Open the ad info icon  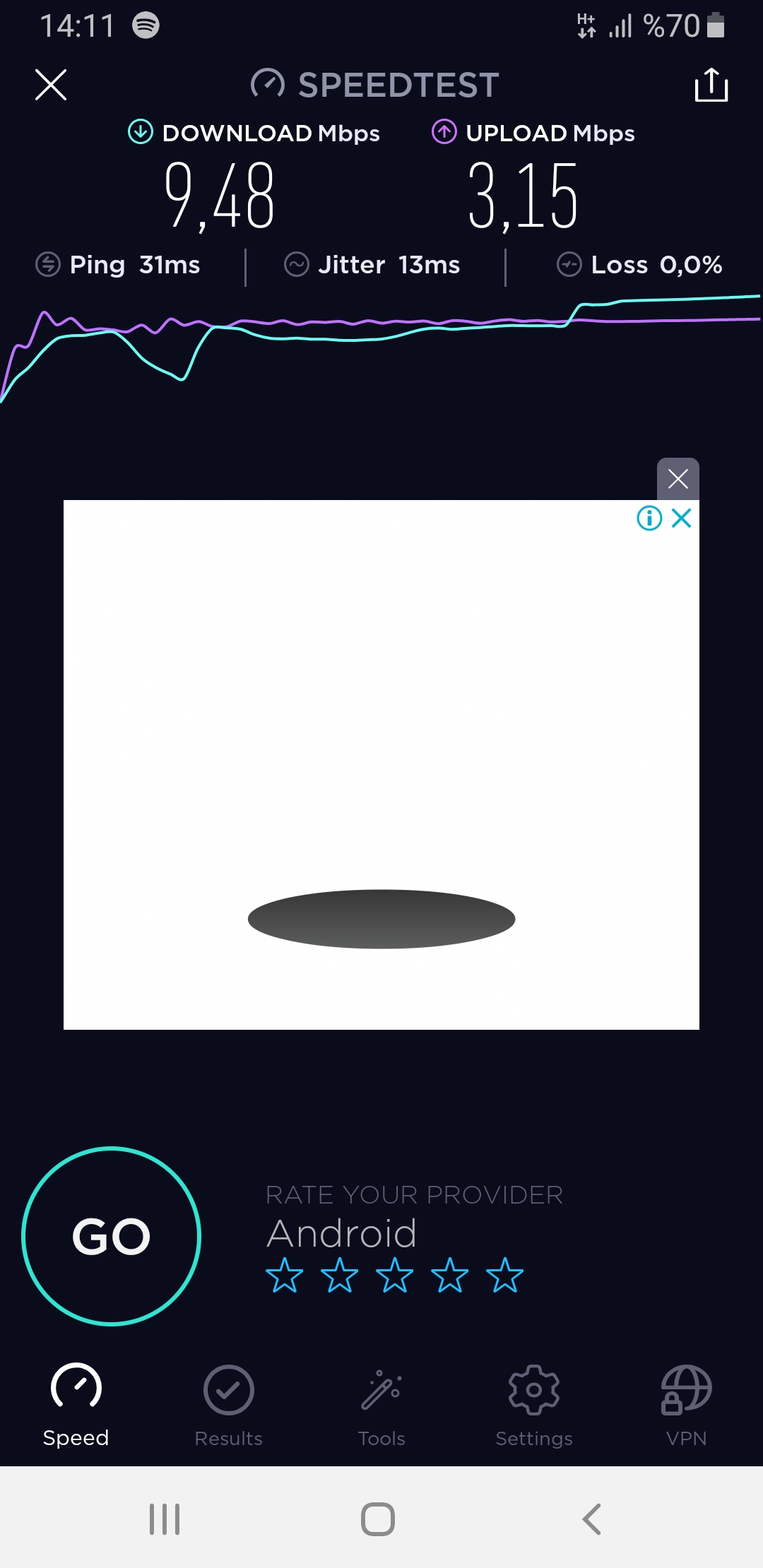tap(649, 518)
